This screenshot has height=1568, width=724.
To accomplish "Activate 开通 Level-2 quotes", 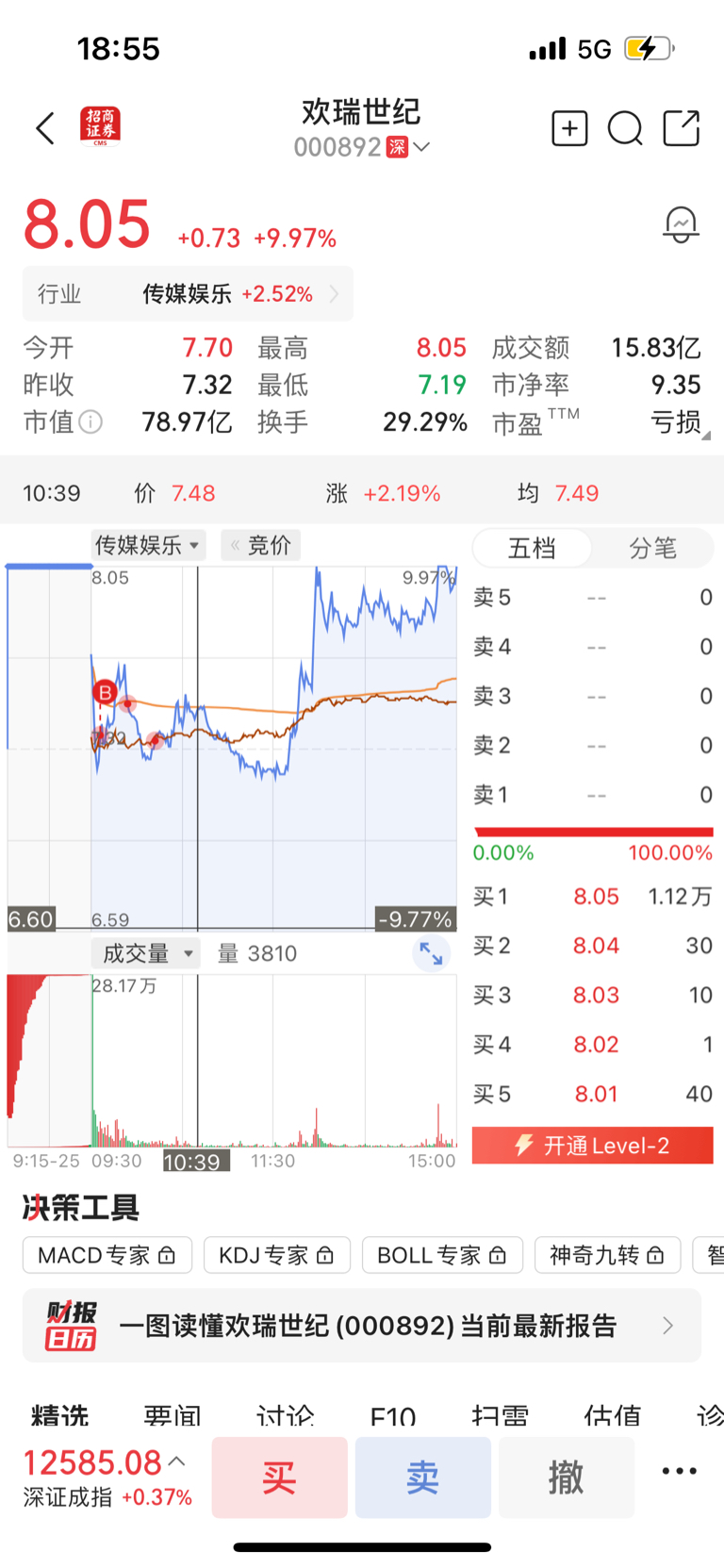I will [593, 1146].
